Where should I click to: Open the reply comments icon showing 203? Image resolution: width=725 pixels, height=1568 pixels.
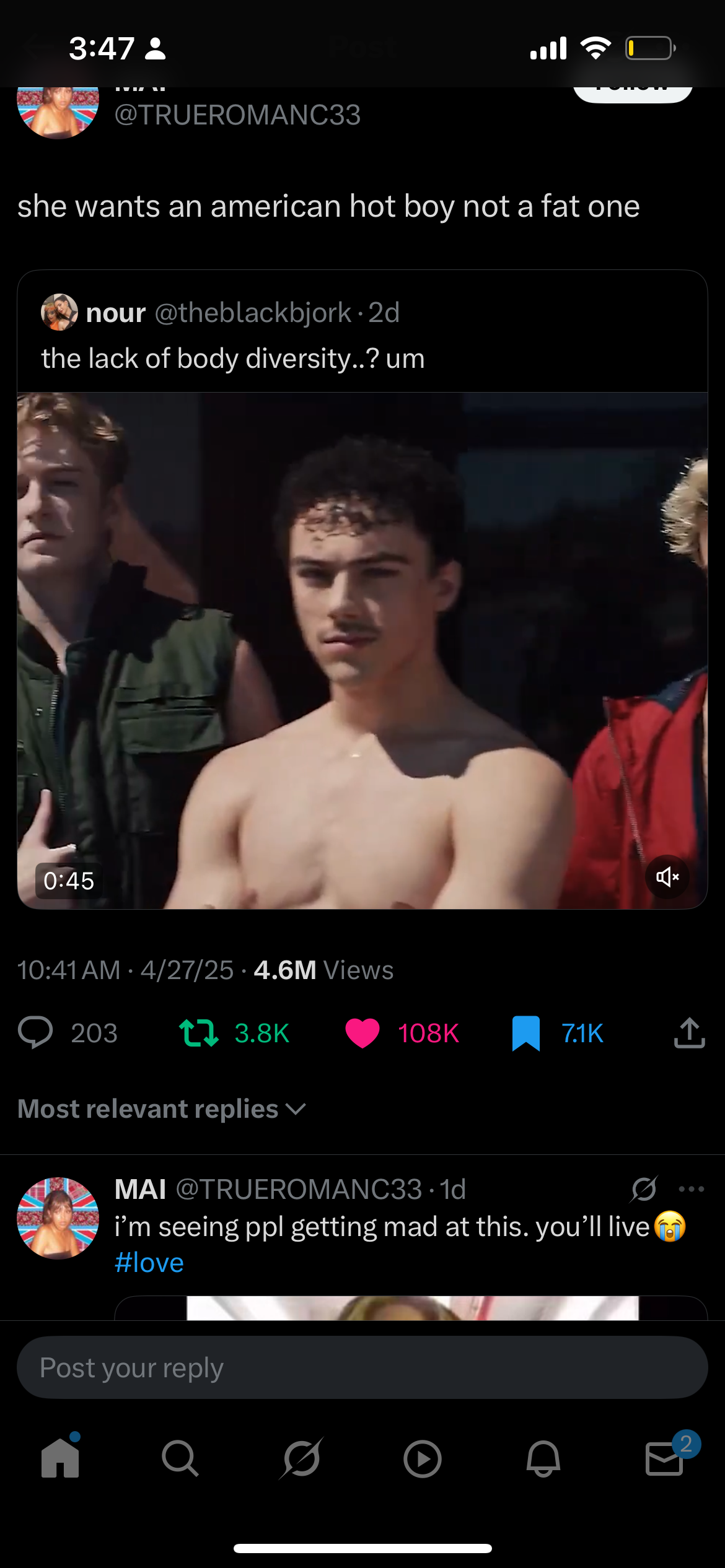click(x=36, y=1032)
